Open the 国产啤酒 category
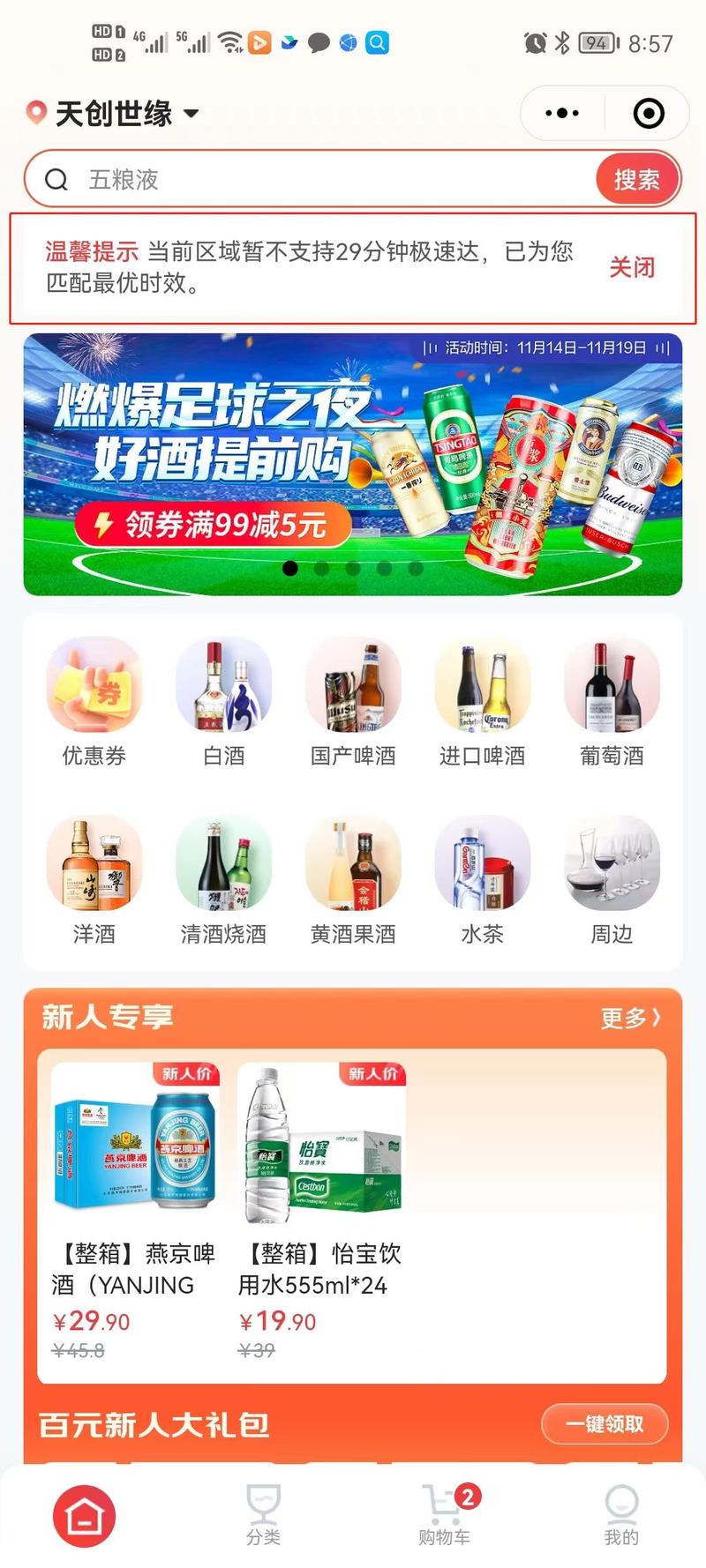Image resolution: width=706 pixels, height=1568 pixels. click(353, 702)
